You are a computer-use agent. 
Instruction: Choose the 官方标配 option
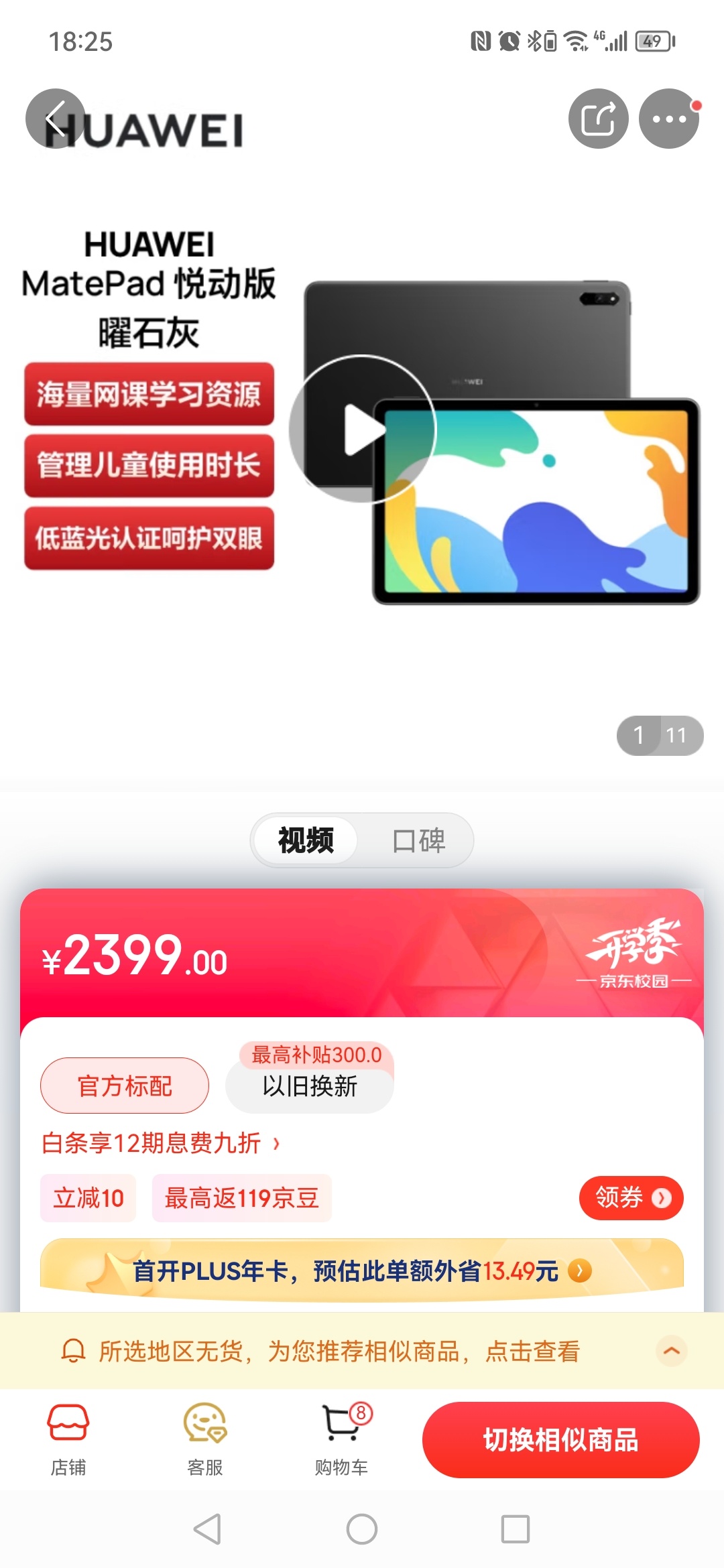125,1086
